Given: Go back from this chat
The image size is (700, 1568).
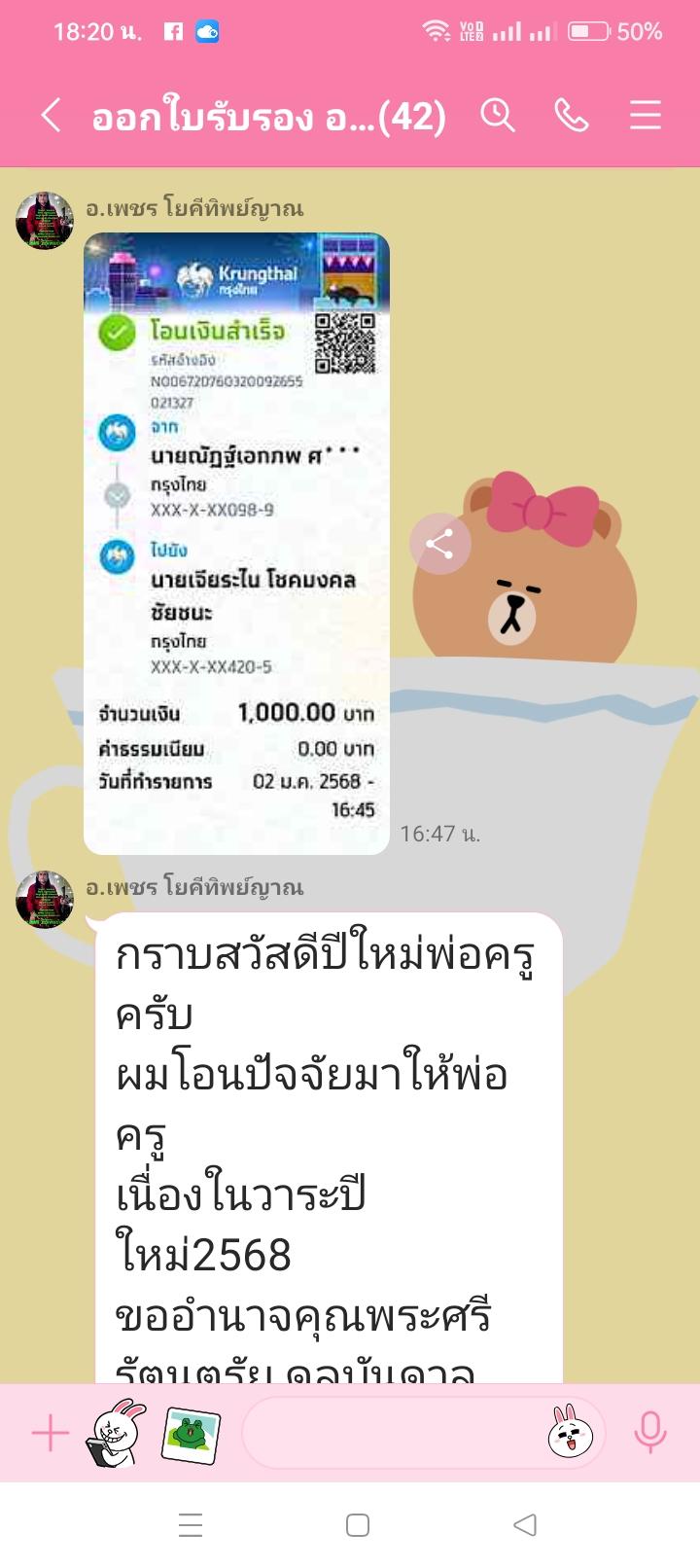Looking at the screenshot, I should coord(51,116).
